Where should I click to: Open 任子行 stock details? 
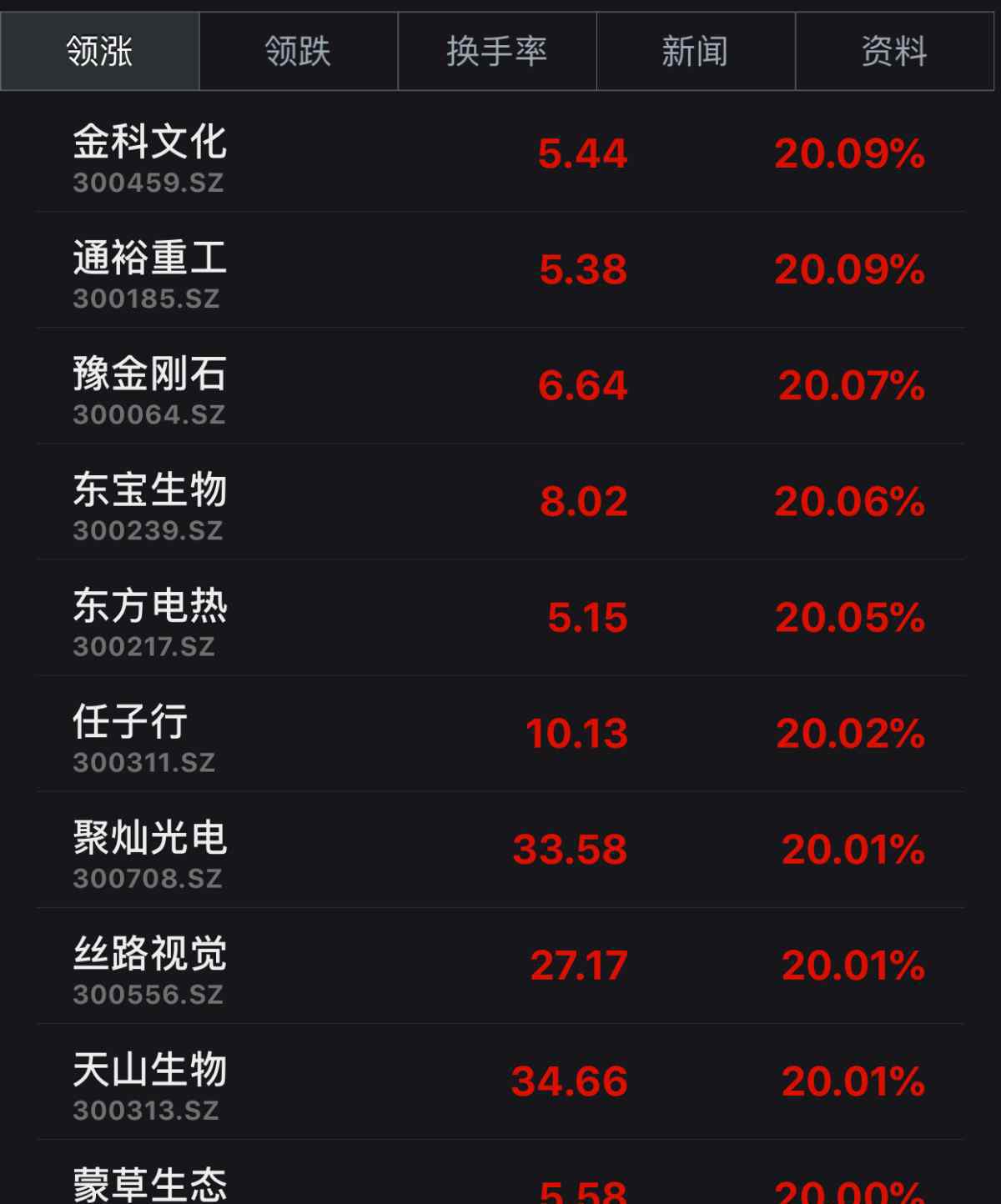[500, 734]
